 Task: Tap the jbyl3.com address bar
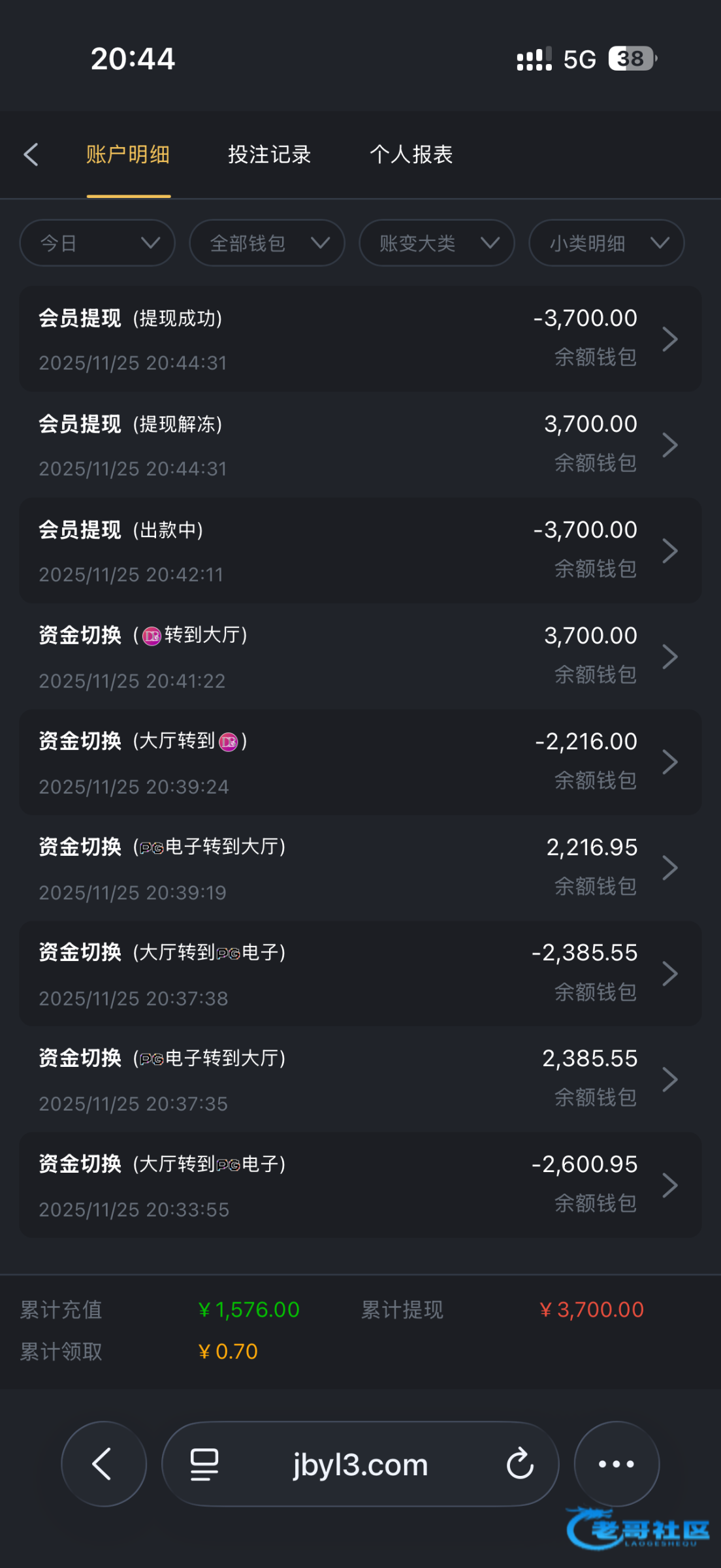[360, 1464]
